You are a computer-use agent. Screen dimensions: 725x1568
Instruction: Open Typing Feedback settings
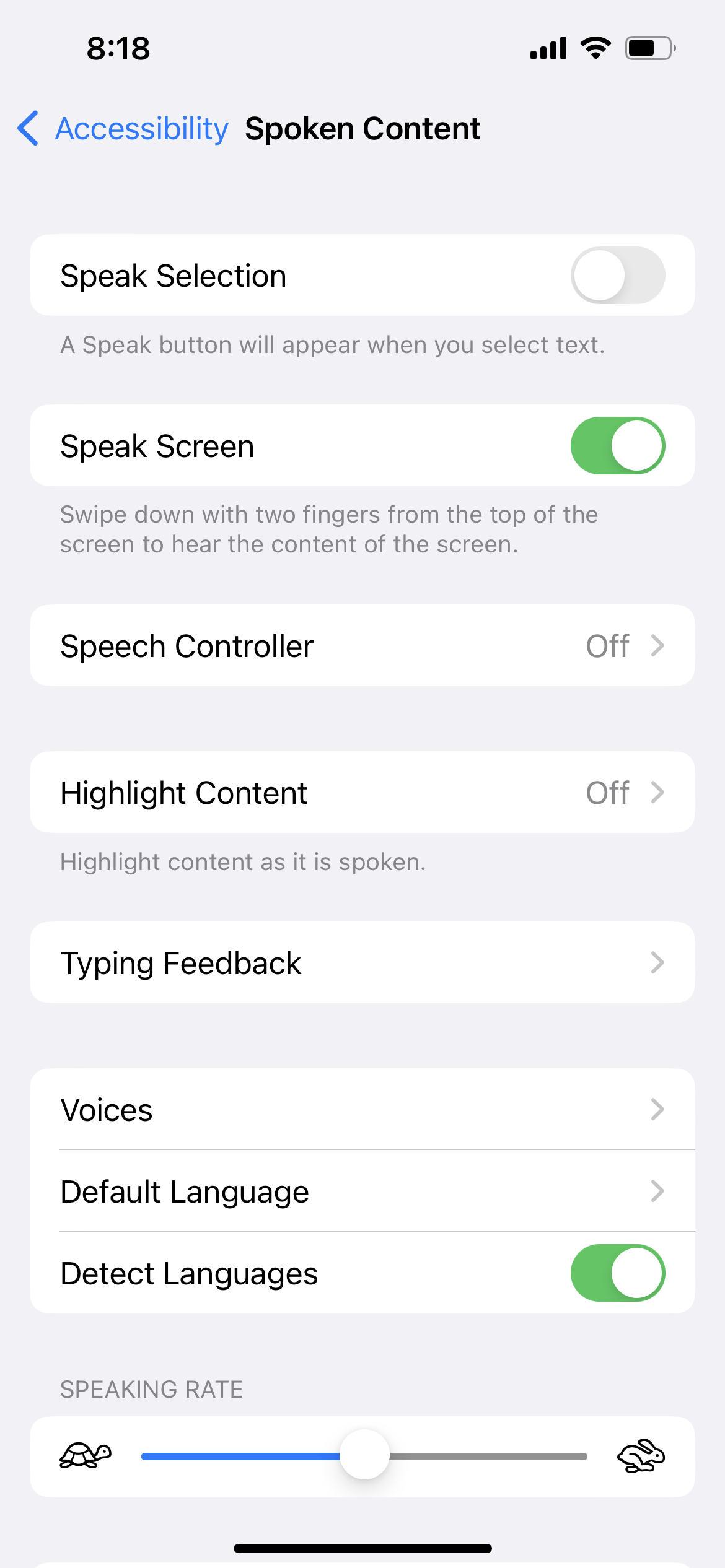[x=362, y=963]
